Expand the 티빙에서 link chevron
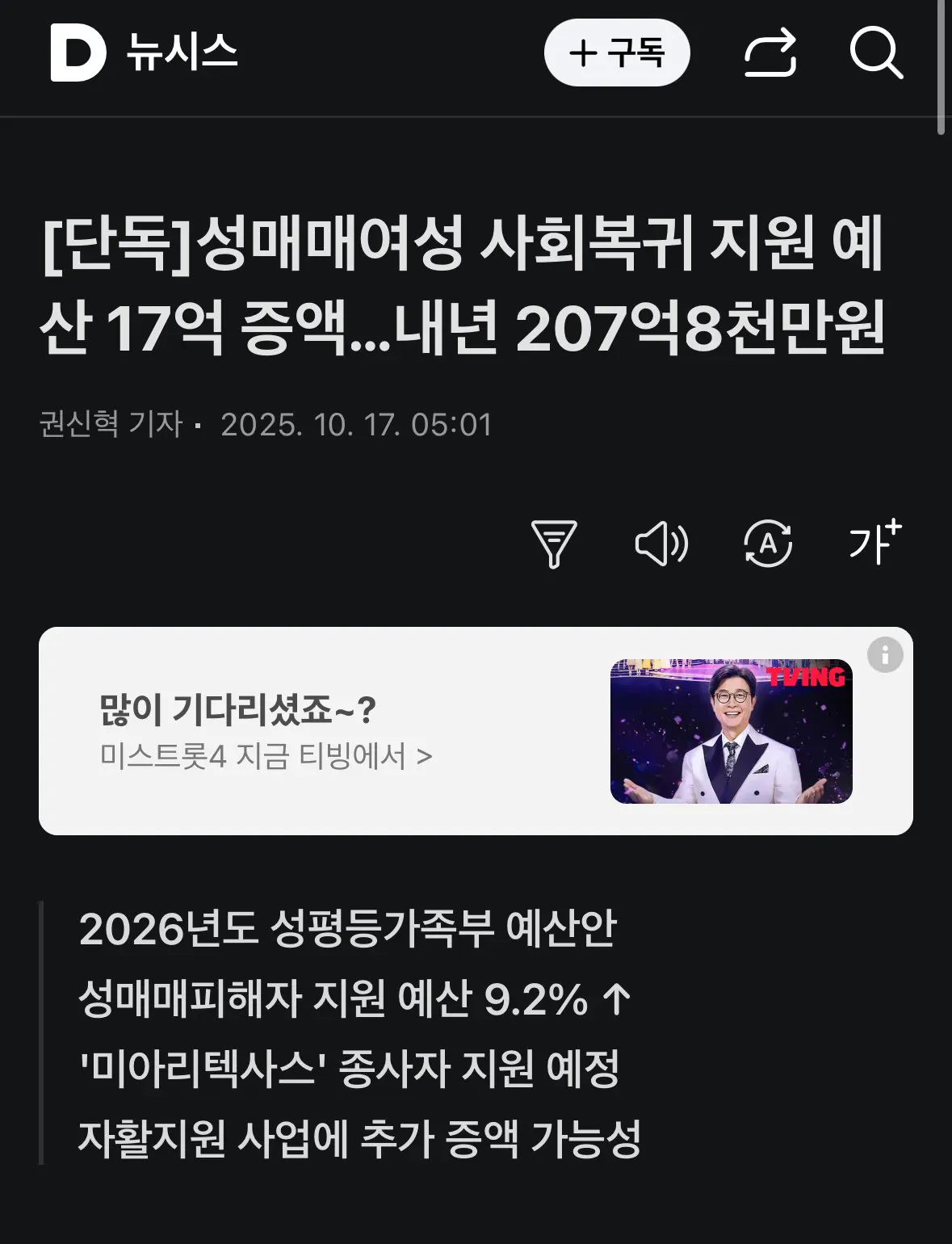Image resolution: width=952 pixels, height=1244 pixels. click(x=425, y=756)
